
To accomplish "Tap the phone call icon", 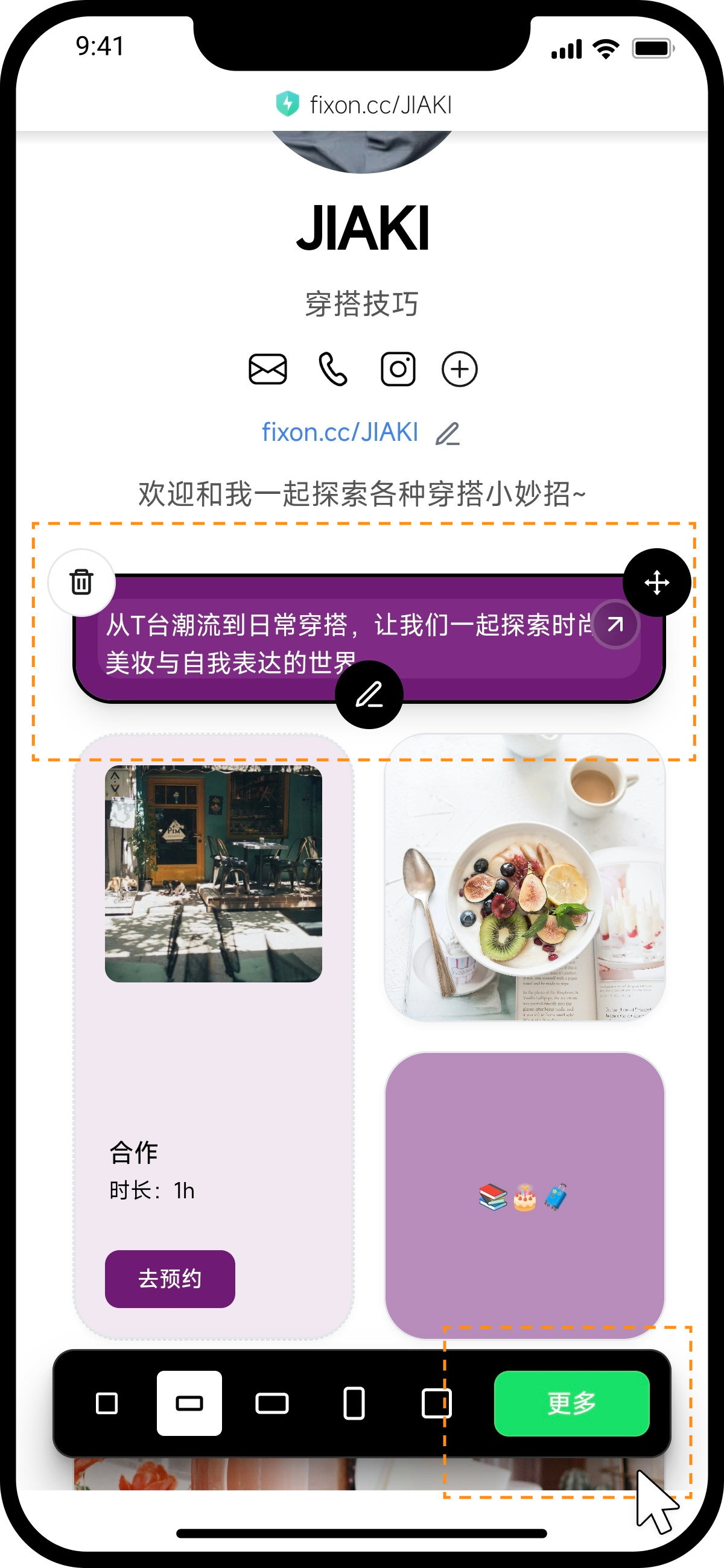I will tap(333, 369).
